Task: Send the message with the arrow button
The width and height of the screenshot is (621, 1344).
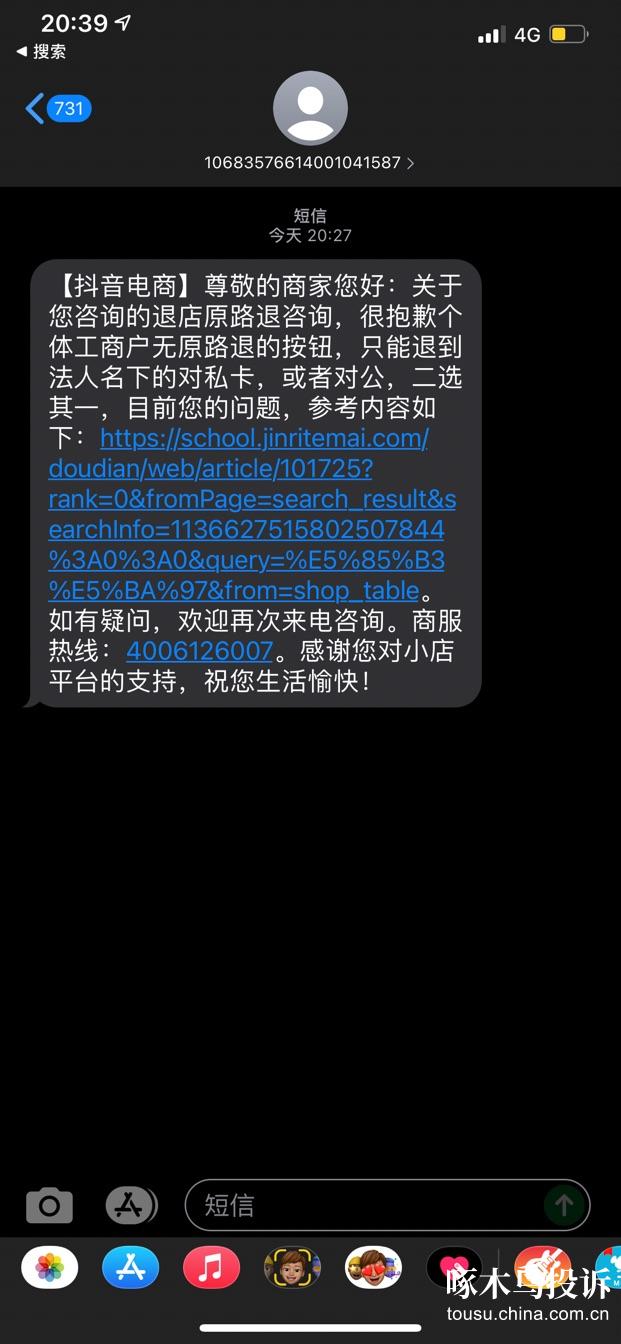Action: click(564, 1205)
